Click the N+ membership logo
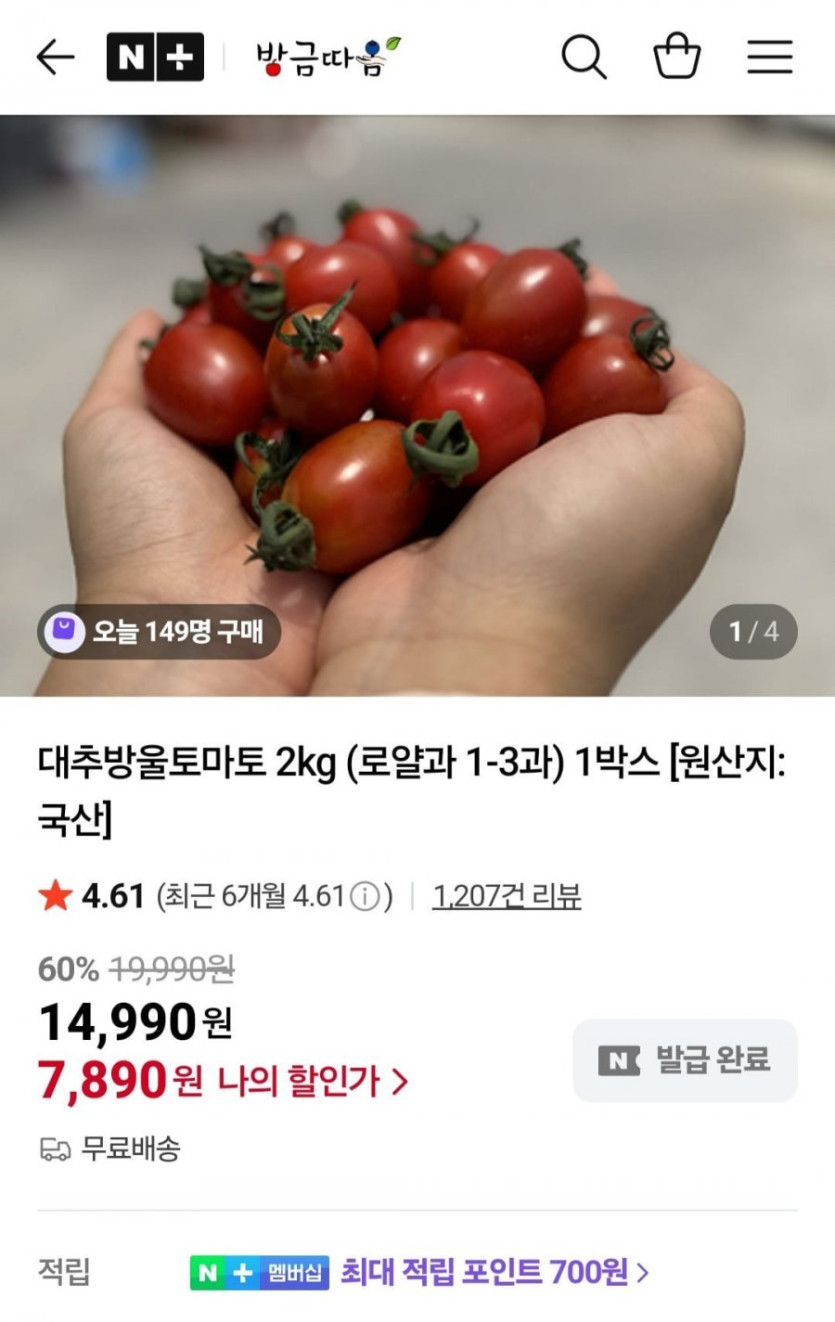 coord(155,55)
